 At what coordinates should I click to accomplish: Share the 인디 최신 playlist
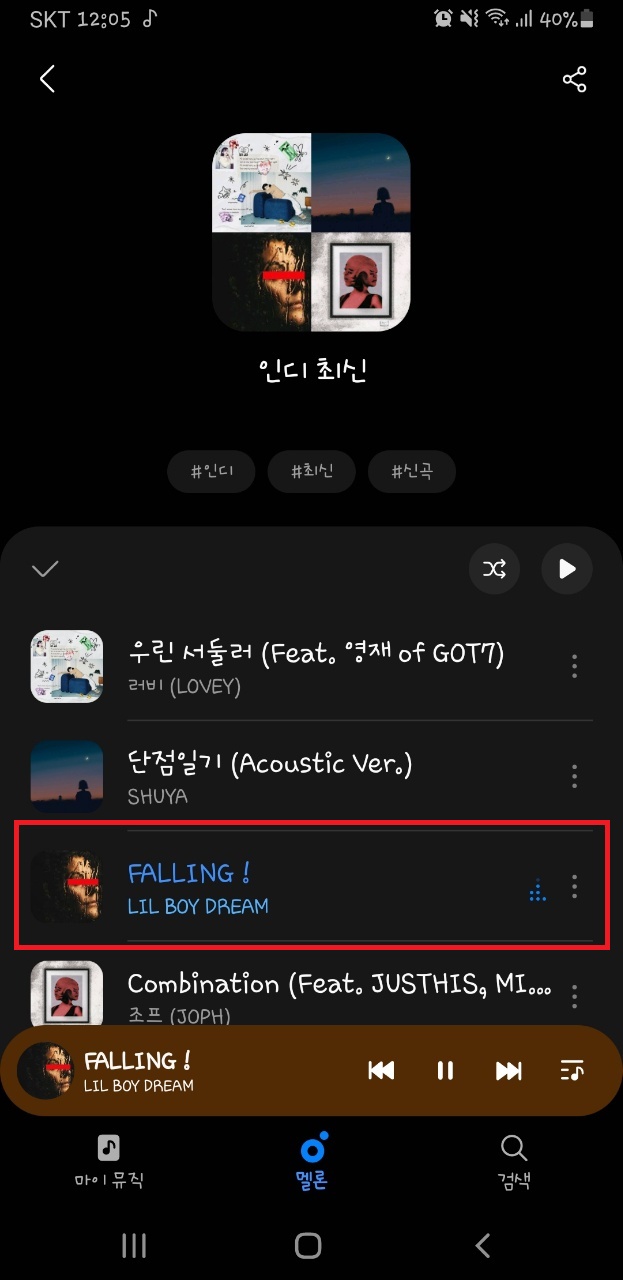tap(574, 79)
